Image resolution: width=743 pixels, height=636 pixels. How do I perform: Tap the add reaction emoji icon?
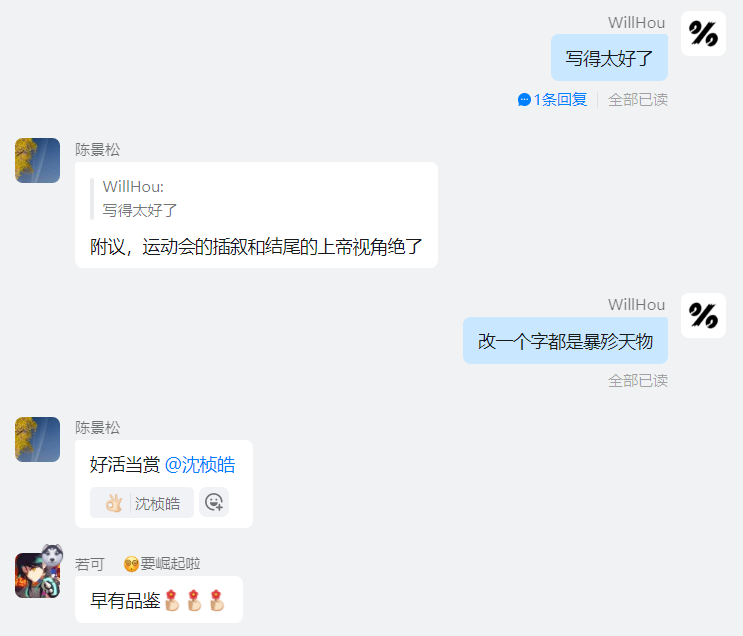[214, 503]
